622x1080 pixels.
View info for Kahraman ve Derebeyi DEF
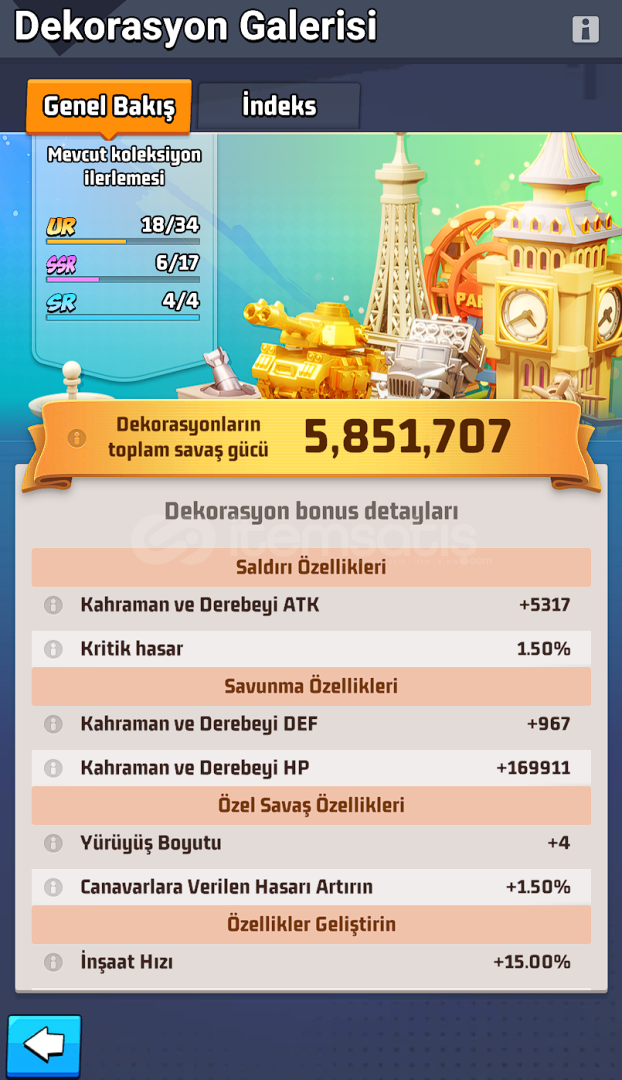(x=53, y=724)
